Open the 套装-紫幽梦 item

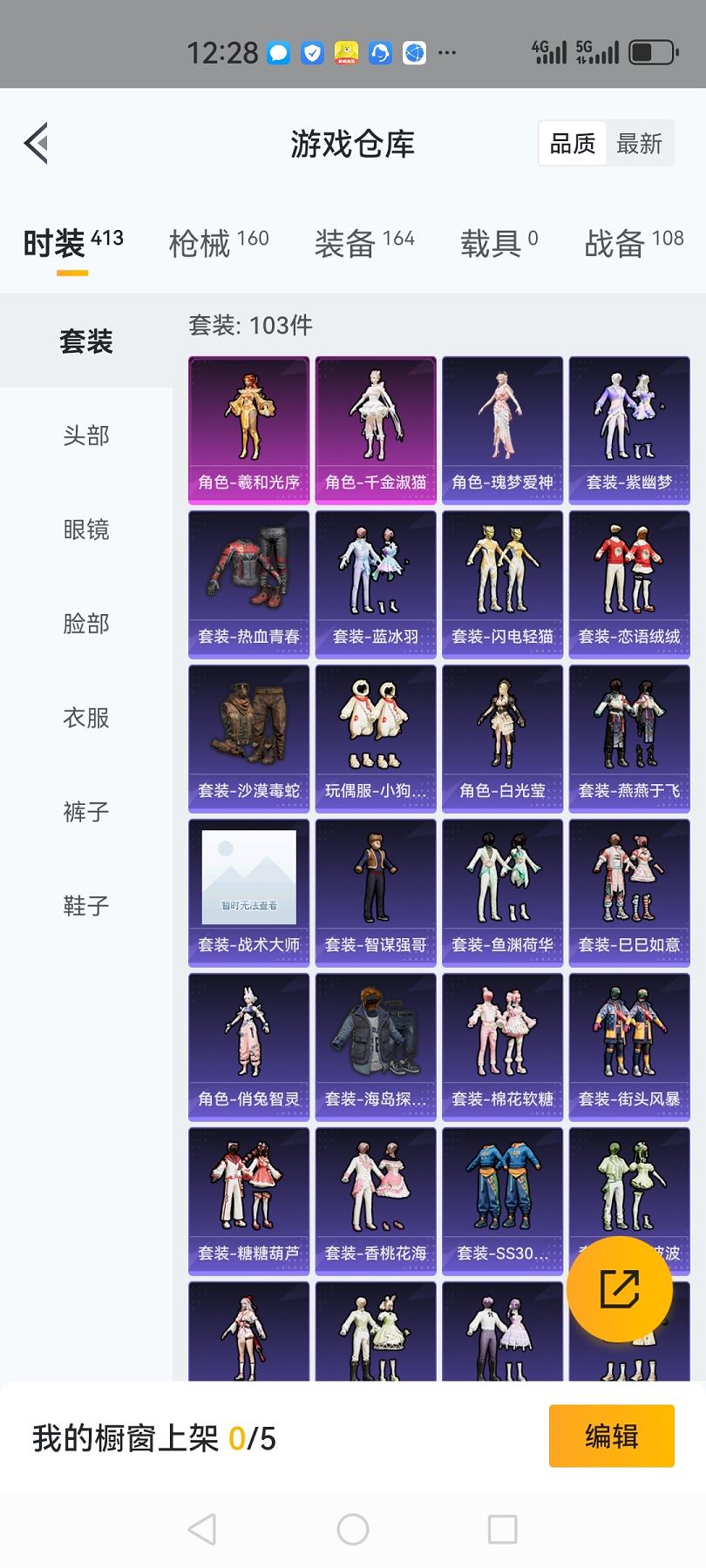pos(629,429)
